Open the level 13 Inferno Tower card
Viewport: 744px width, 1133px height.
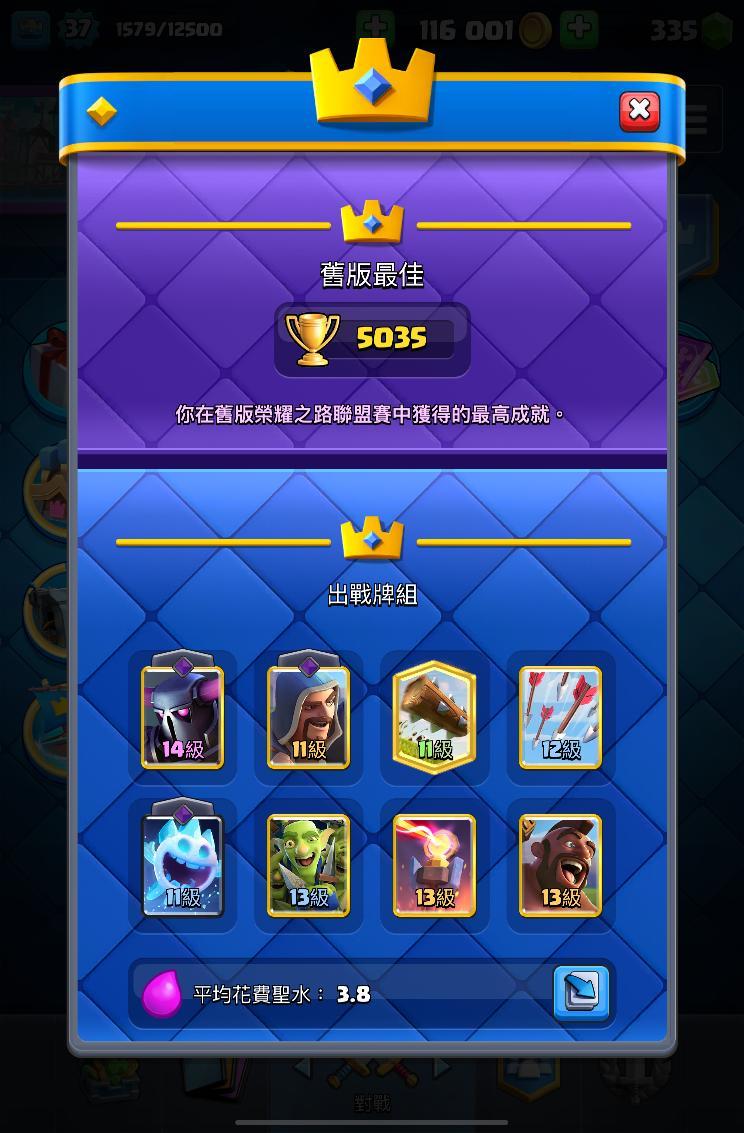tap(434, 864)
